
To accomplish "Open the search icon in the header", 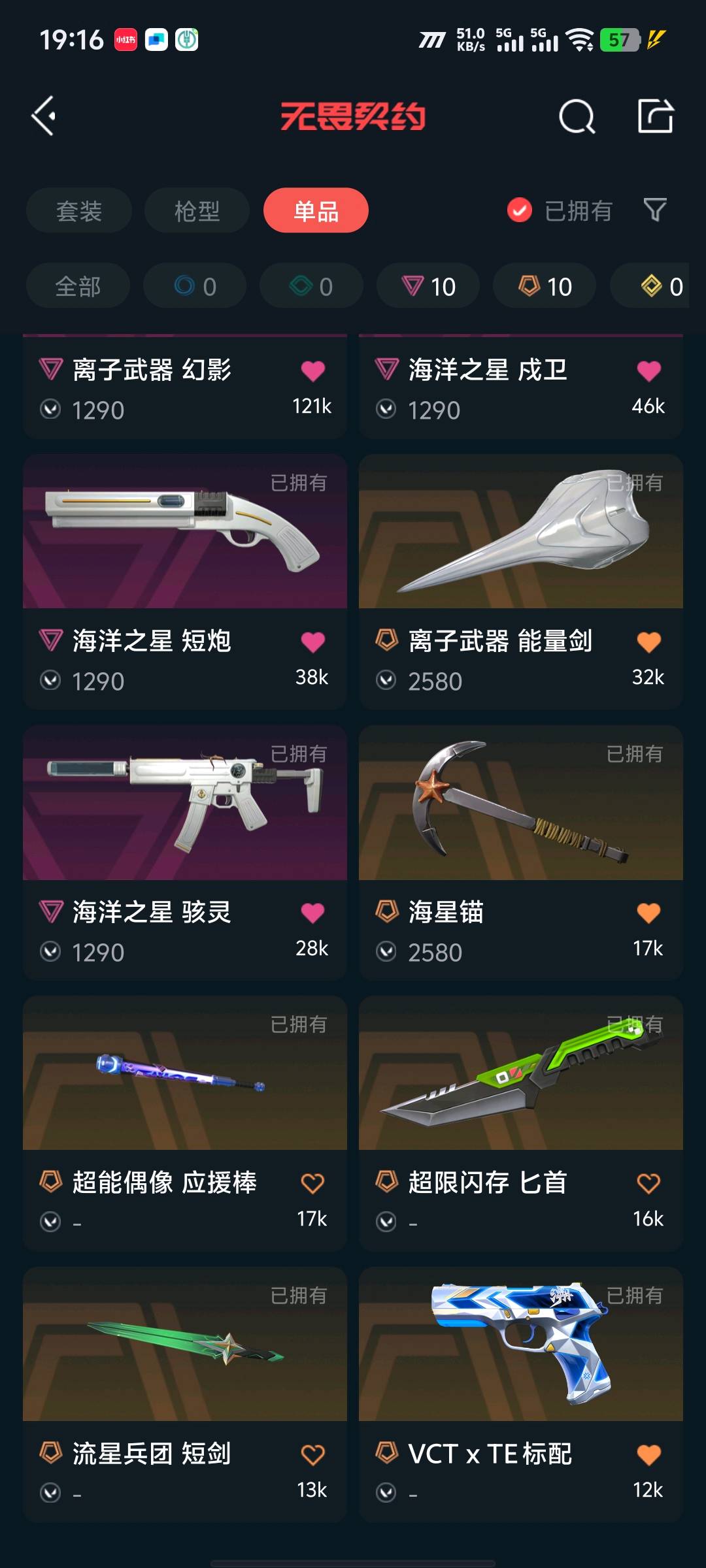I will (x=577, y=117).
